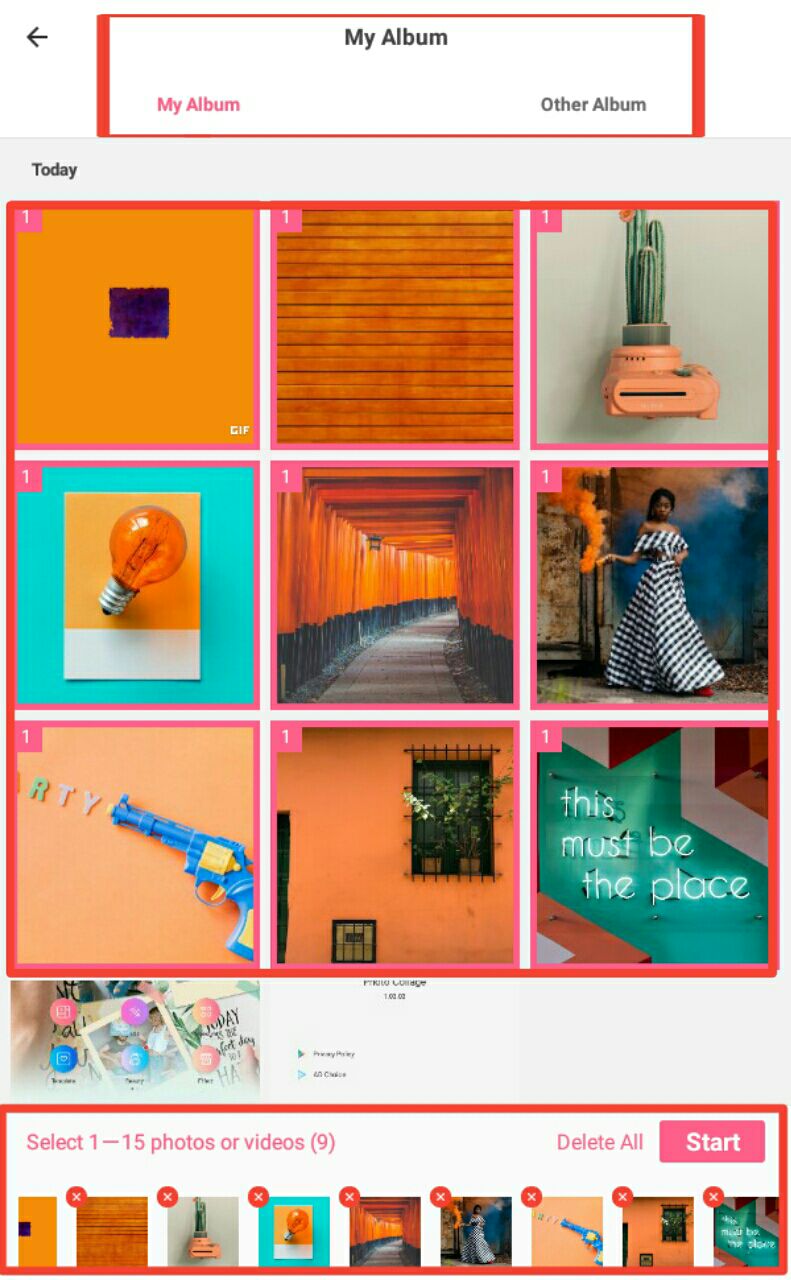Deselect the orange GIF photo with purple square
The image size is (791, 1280).
[135, 326]
